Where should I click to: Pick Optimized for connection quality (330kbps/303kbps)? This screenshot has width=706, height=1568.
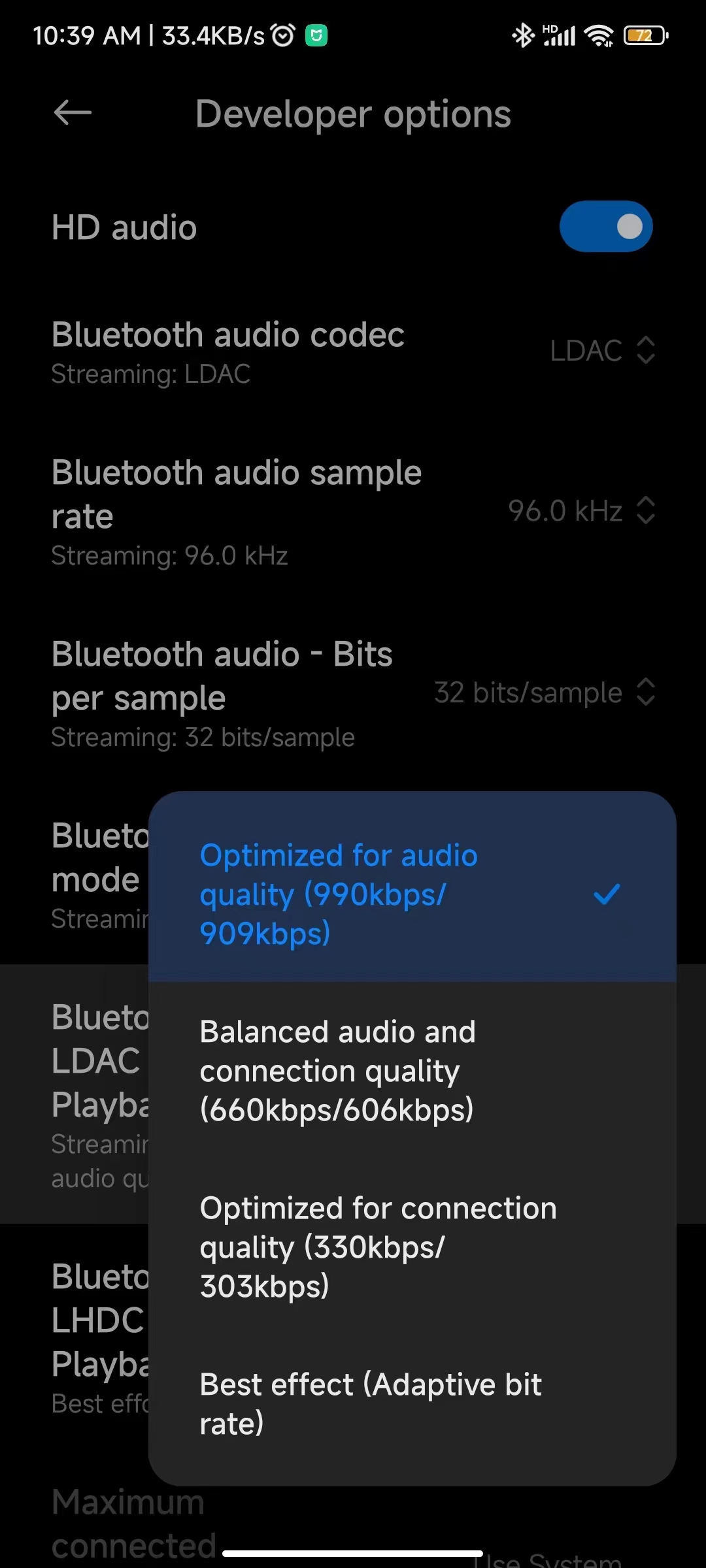click(412, 1247)
